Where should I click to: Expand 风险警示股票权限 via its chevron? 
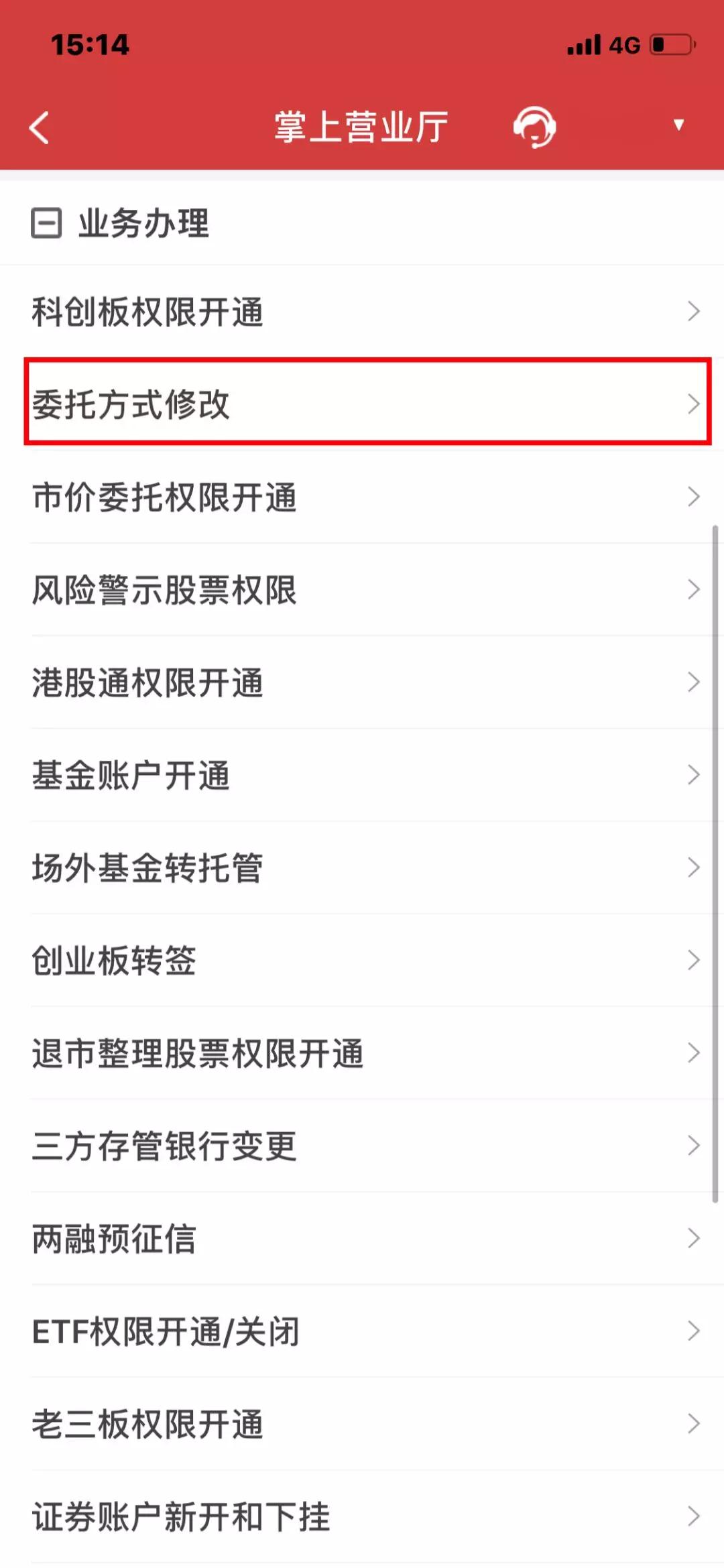click(x=693, y=589)
